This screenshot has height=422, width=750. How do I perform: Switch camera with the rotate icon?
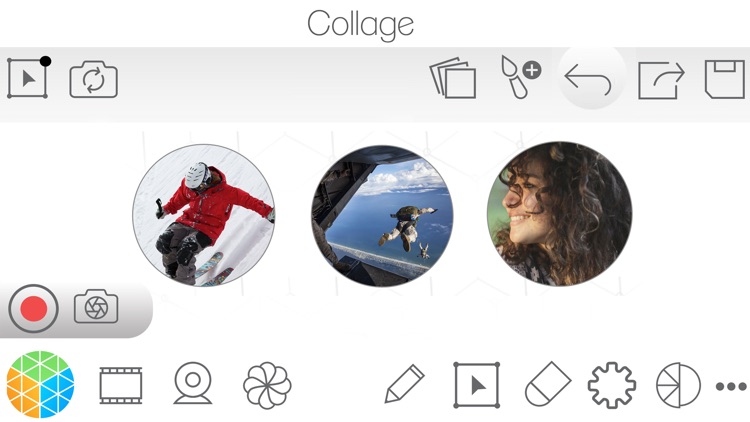point(94,79)
